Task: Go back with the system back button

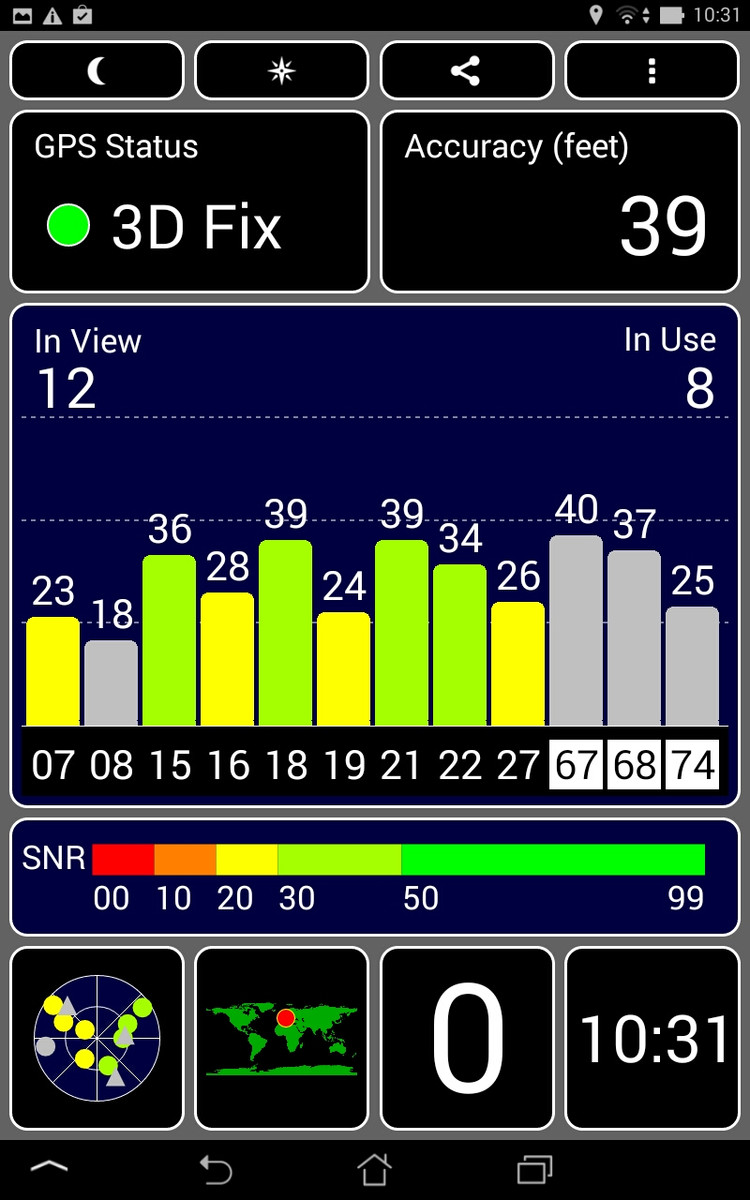Action: pyautogui.click(x=215, y=1168)
